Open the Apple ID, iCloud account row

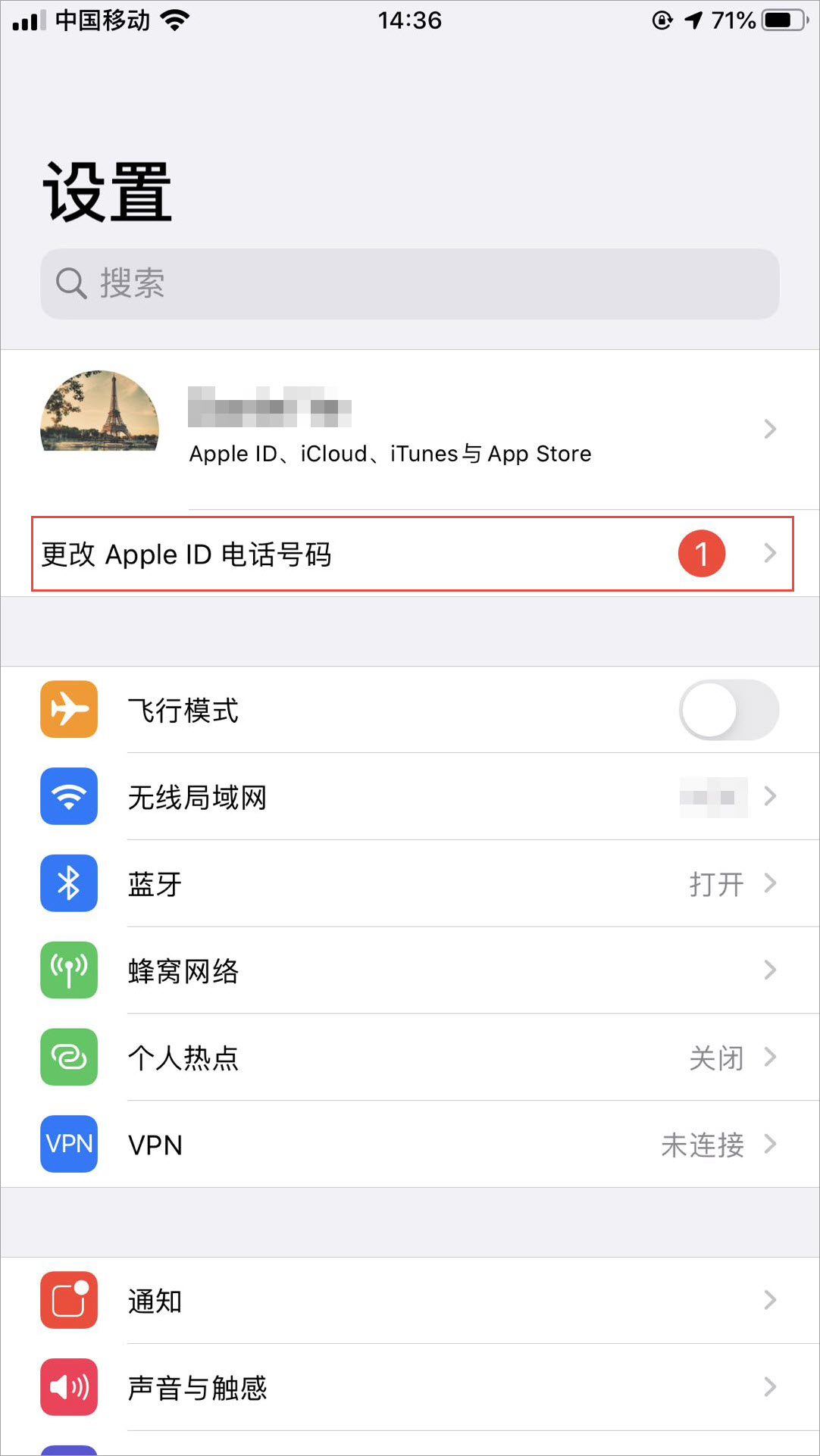(x=409, y=429)
